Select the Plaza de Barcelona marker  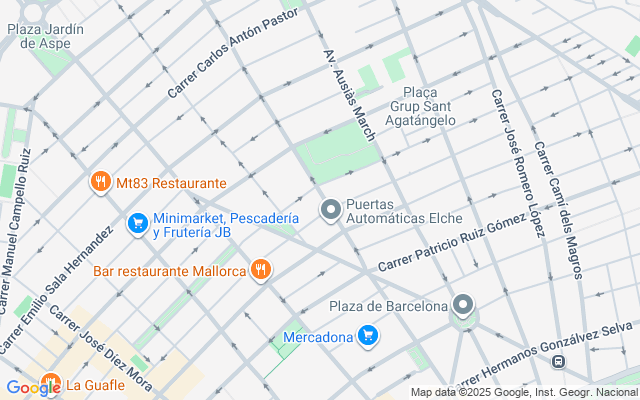coord(462,305)
